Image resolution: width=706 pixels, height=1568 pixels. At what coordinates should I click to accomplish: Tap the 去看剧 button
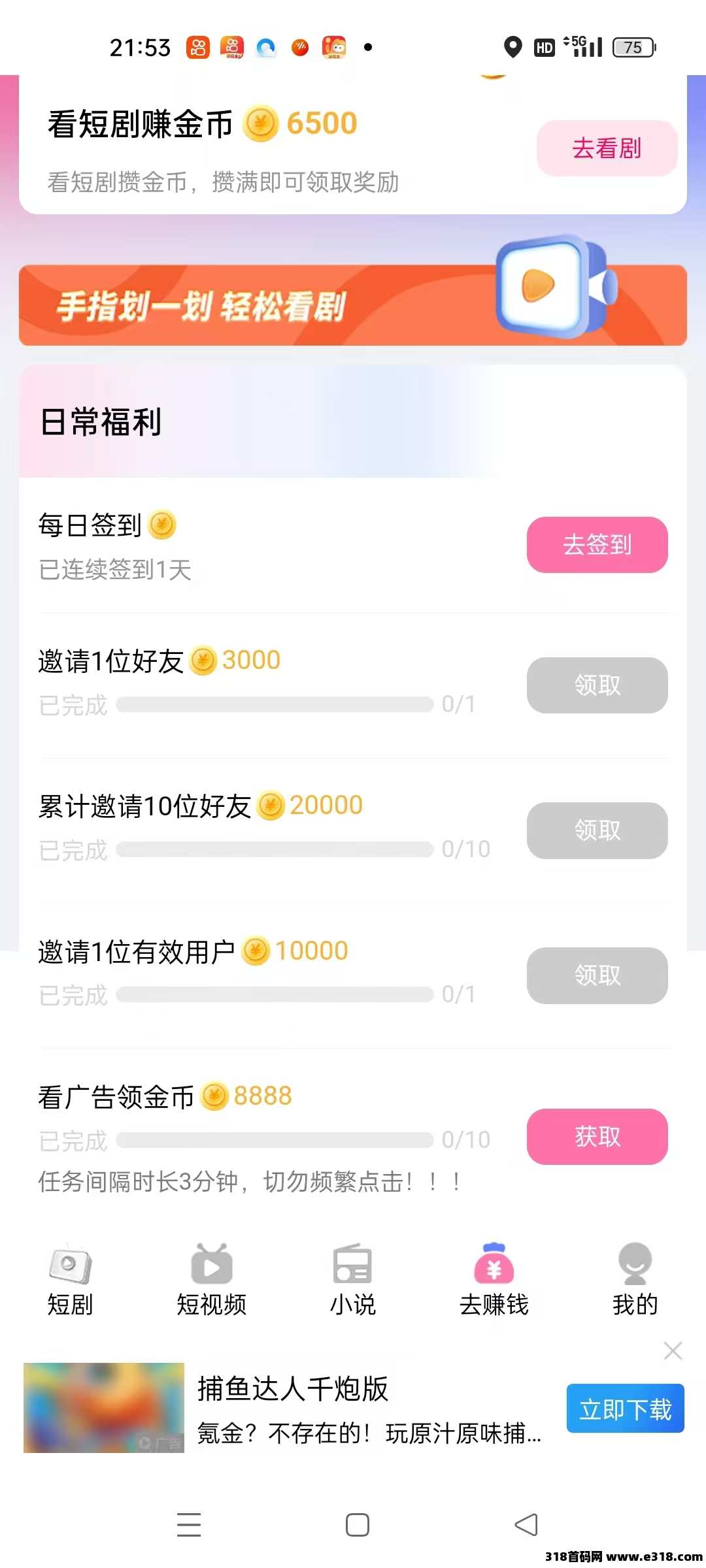(x=607, y=148)
